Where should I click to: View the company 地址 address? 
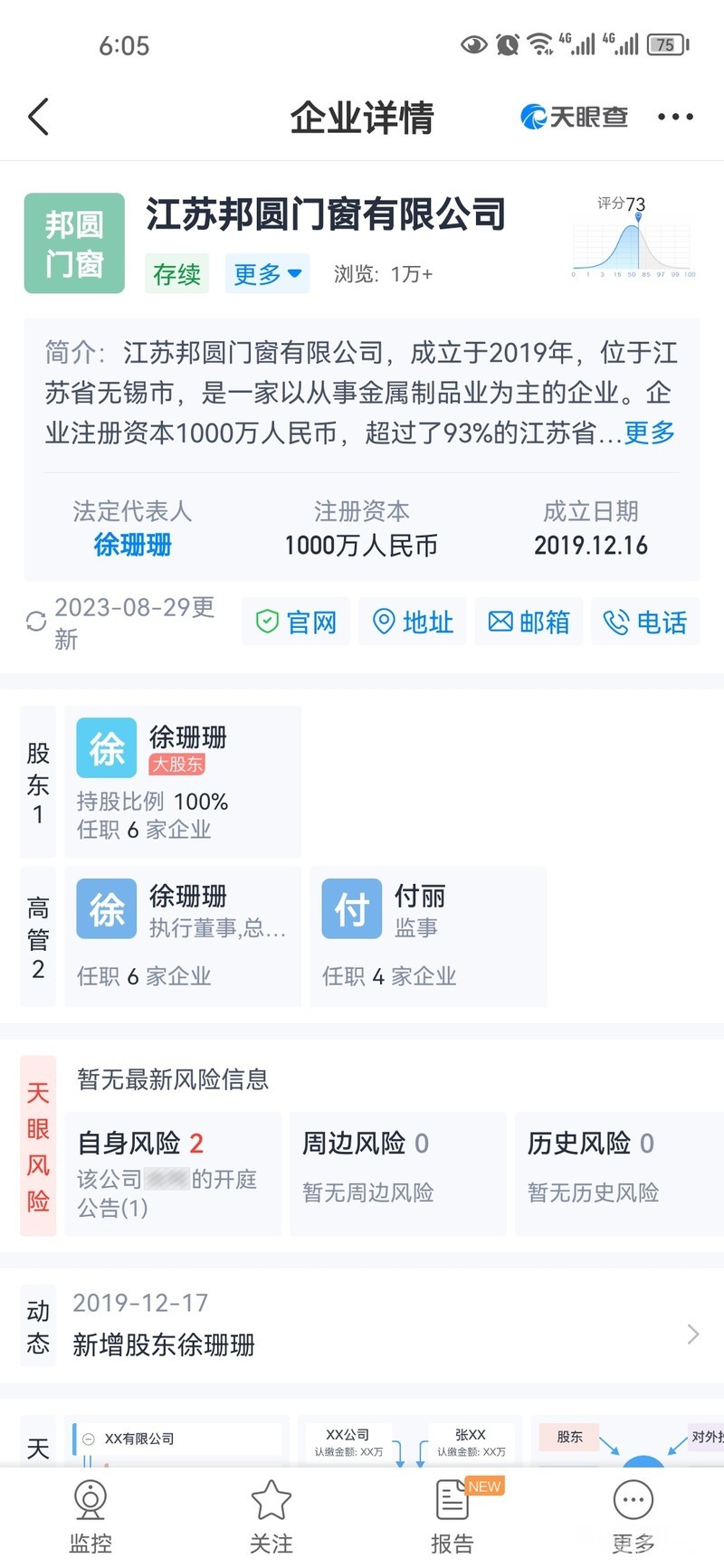coord(413,622)
